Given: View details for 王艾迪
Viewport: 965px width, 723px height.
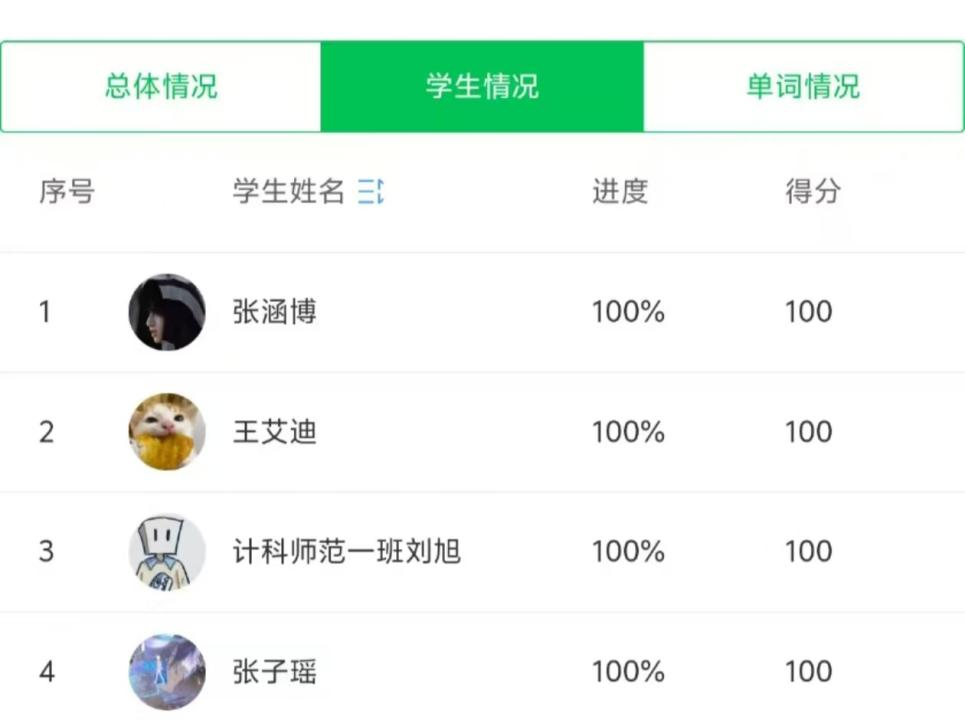Looking at the screenshot, I should (x=275, y=432).
